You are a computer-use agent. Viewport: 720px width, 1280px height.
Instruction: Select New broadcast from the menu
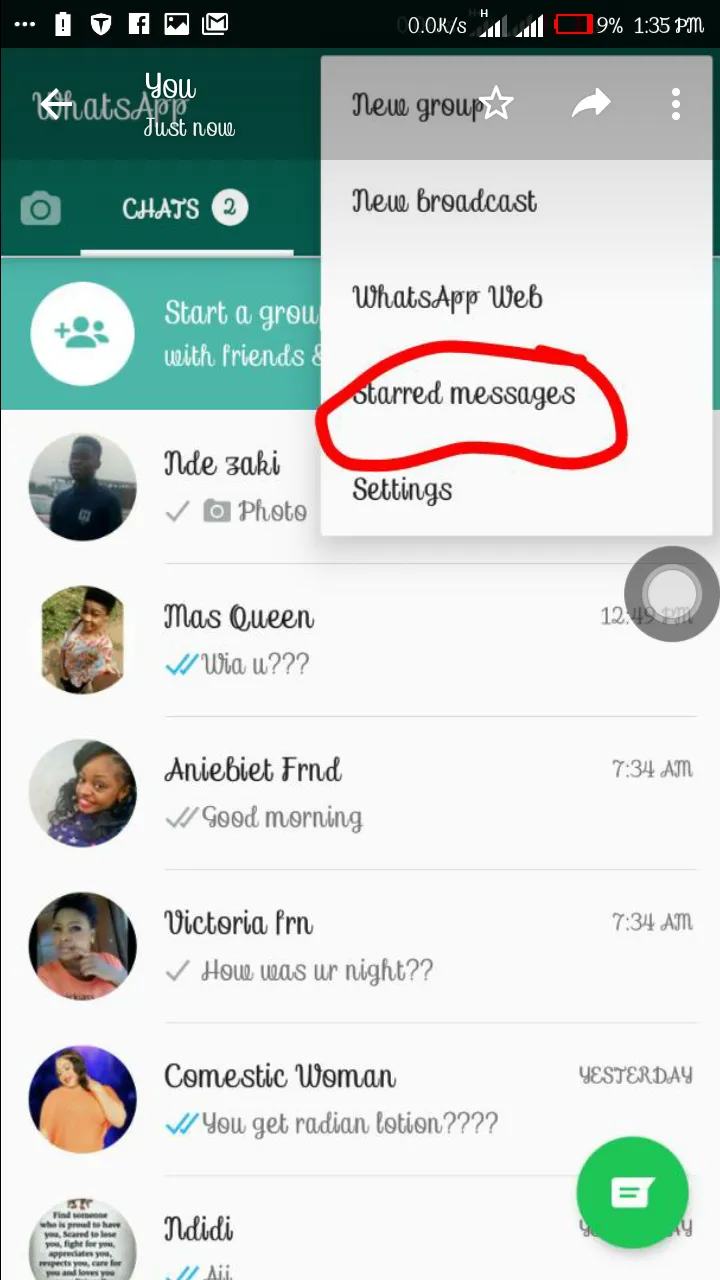point(445,201)
